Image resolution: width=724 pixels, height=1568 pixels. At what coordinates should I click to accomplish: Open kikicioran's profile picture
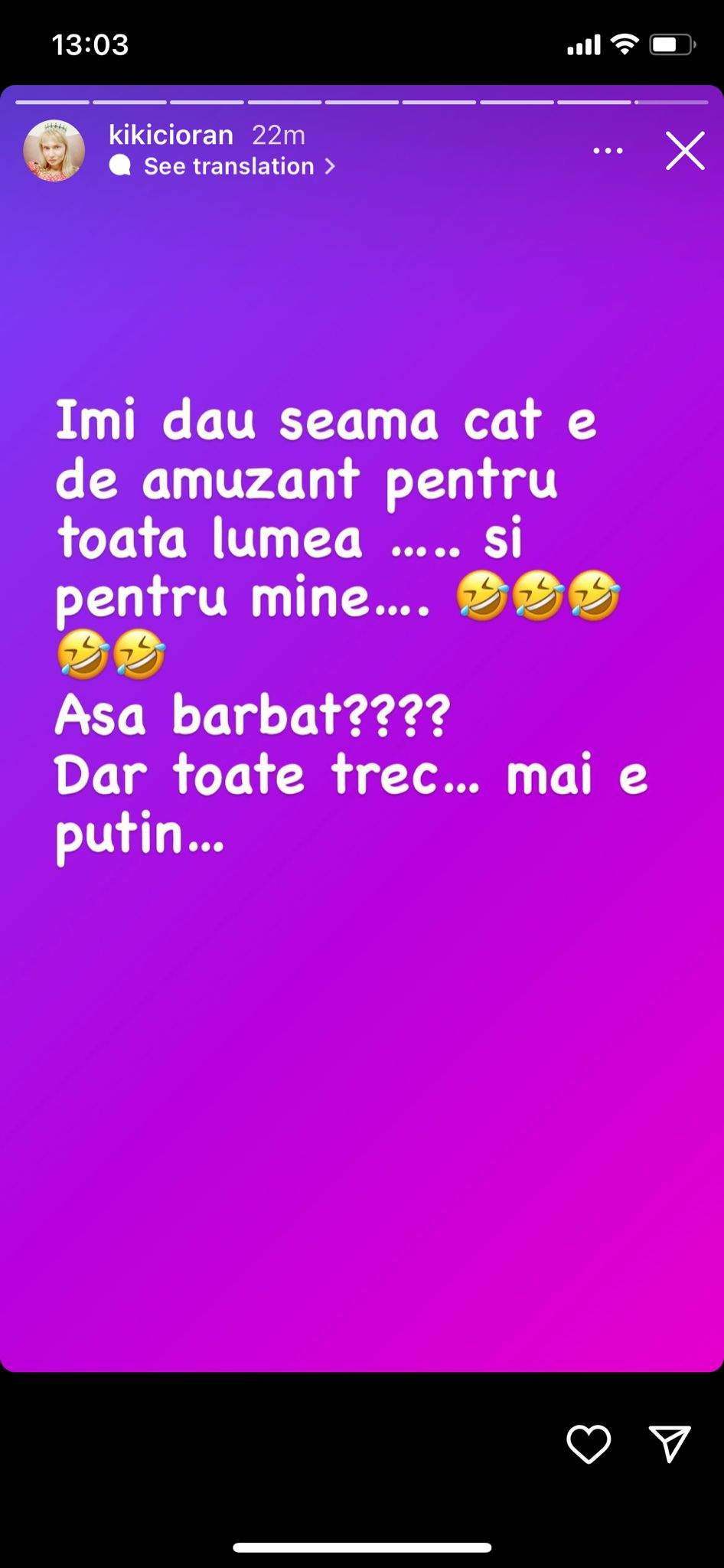54,151
